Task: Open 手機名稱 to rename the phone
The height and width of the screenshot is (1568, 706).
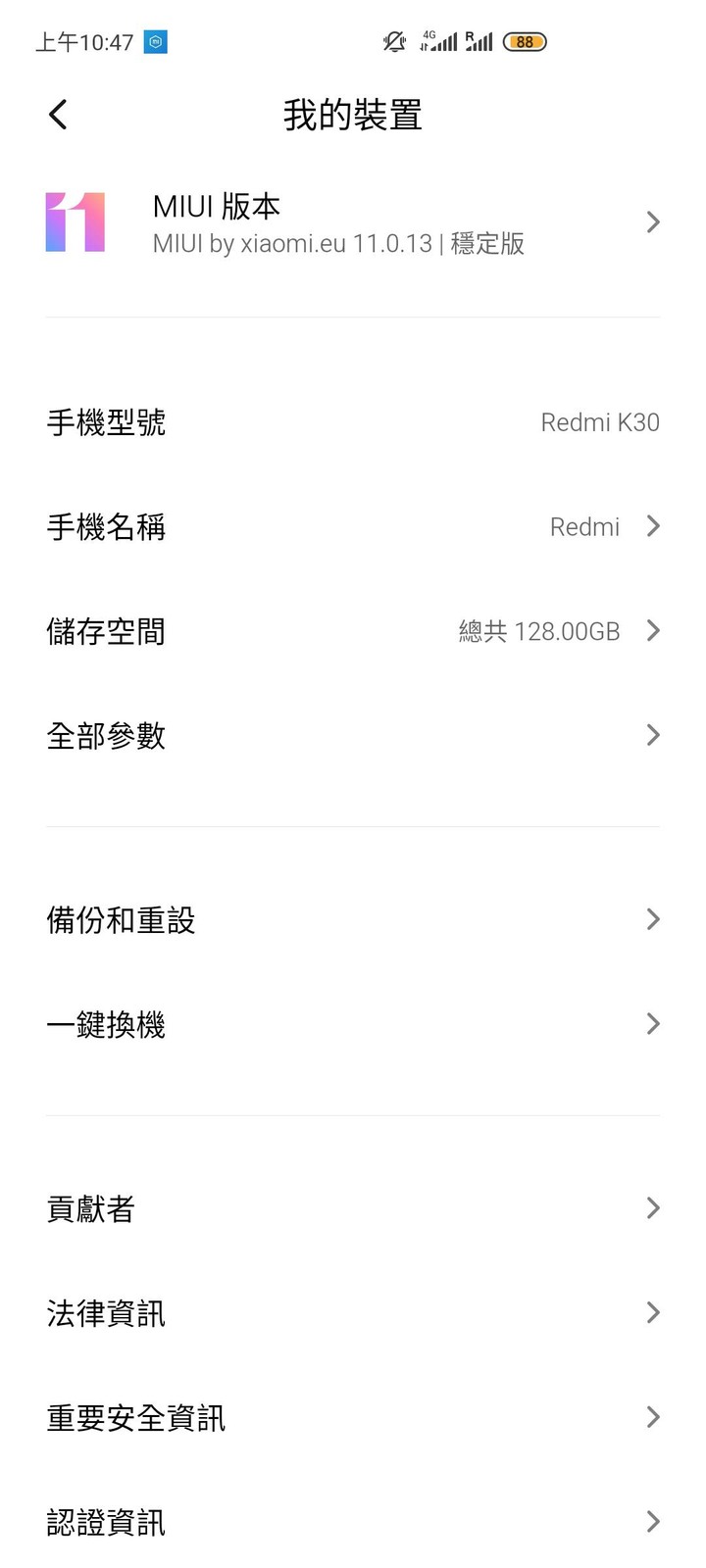Action: point(353,527)
